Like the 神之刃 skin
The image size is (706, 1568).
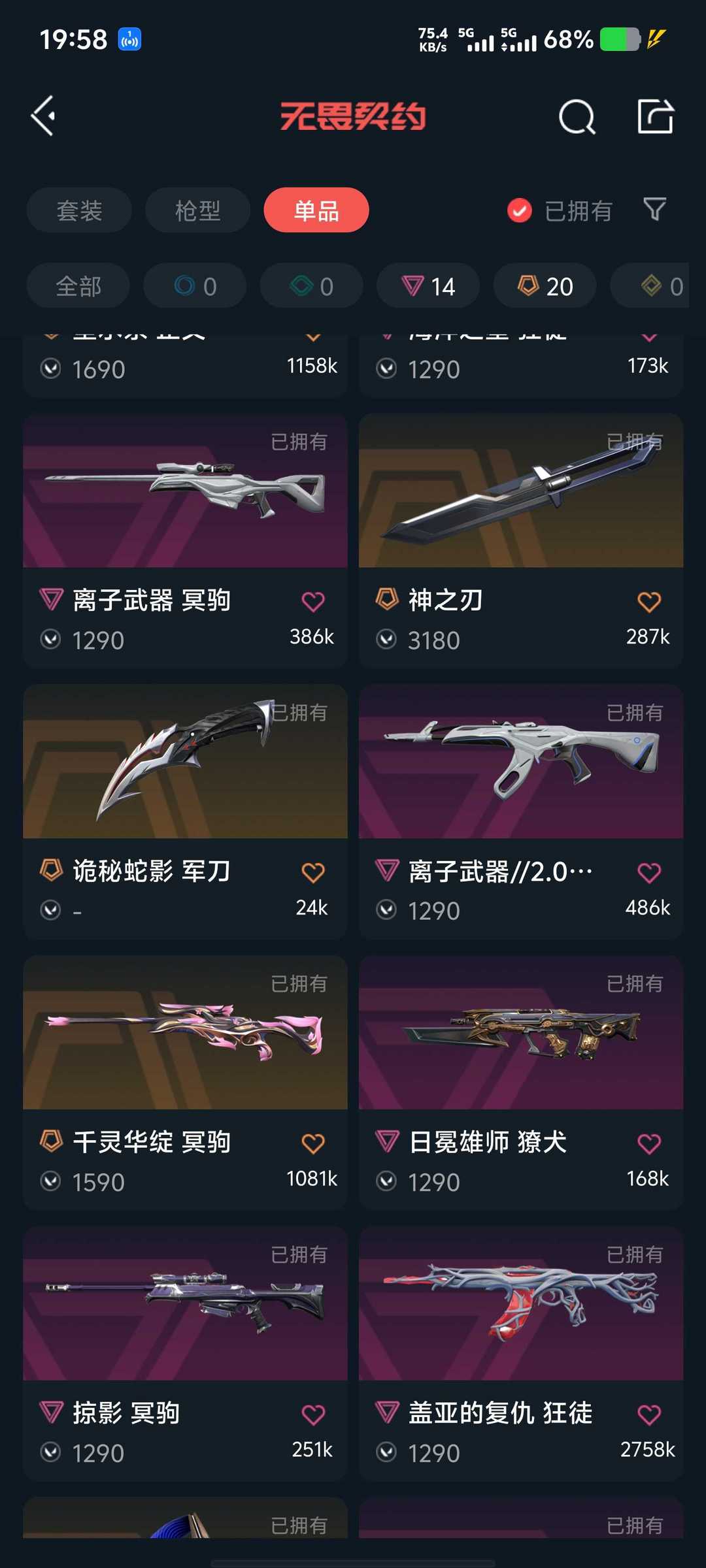[x=649, y=601]
